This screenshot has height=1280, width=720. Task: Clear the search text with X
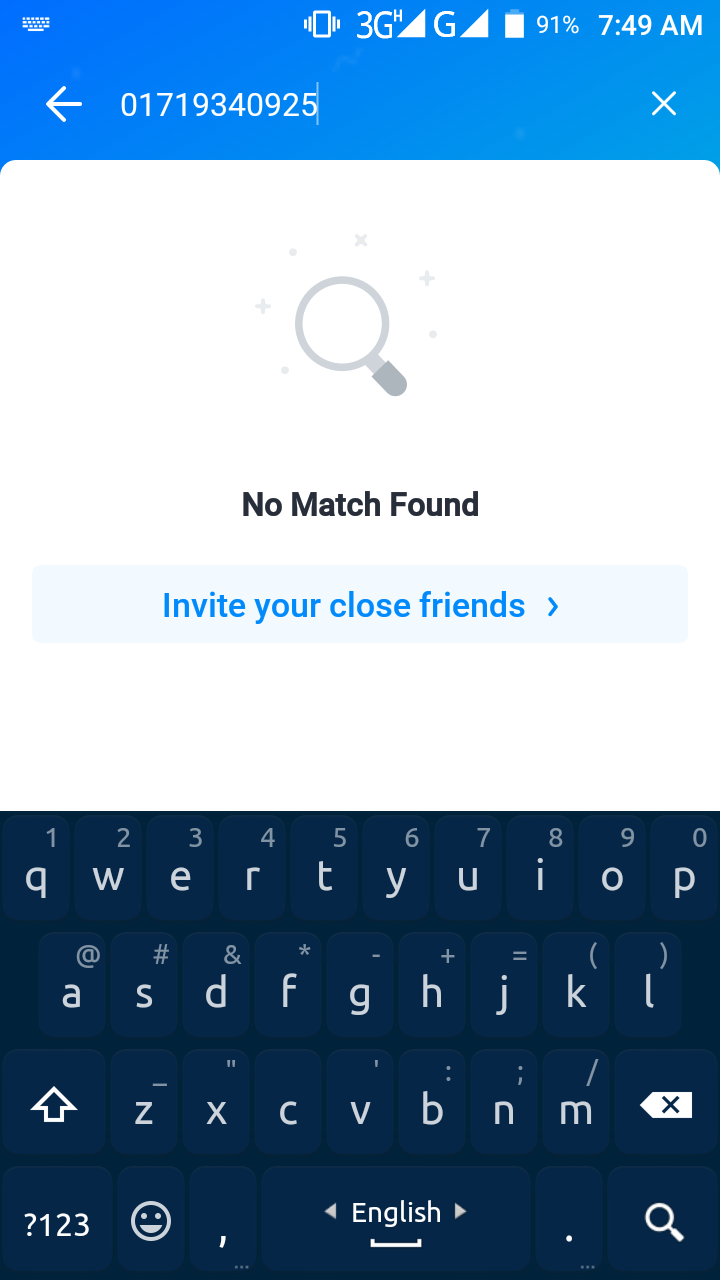click(664, 104)
